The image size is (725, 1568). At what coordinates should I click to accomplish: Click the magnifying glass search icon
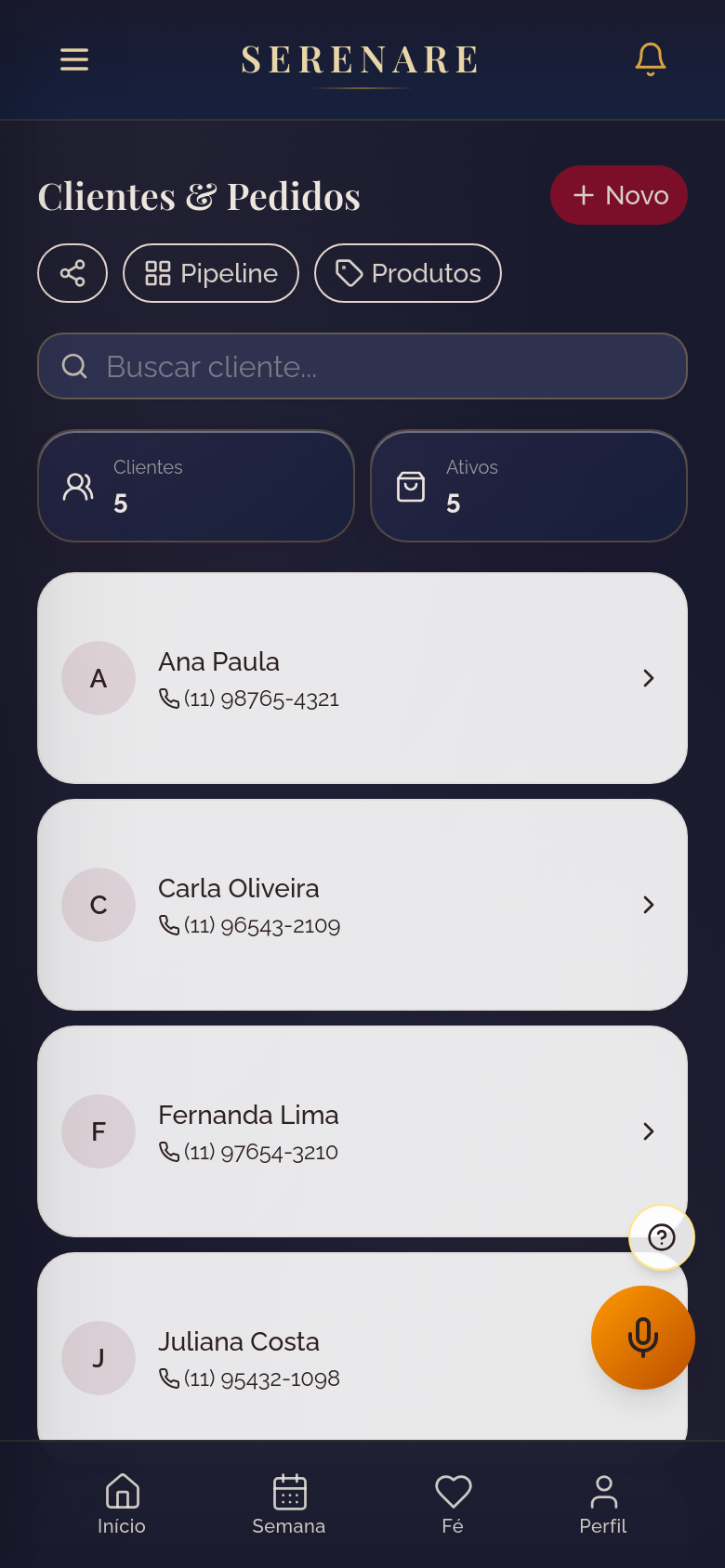[74, 366]
